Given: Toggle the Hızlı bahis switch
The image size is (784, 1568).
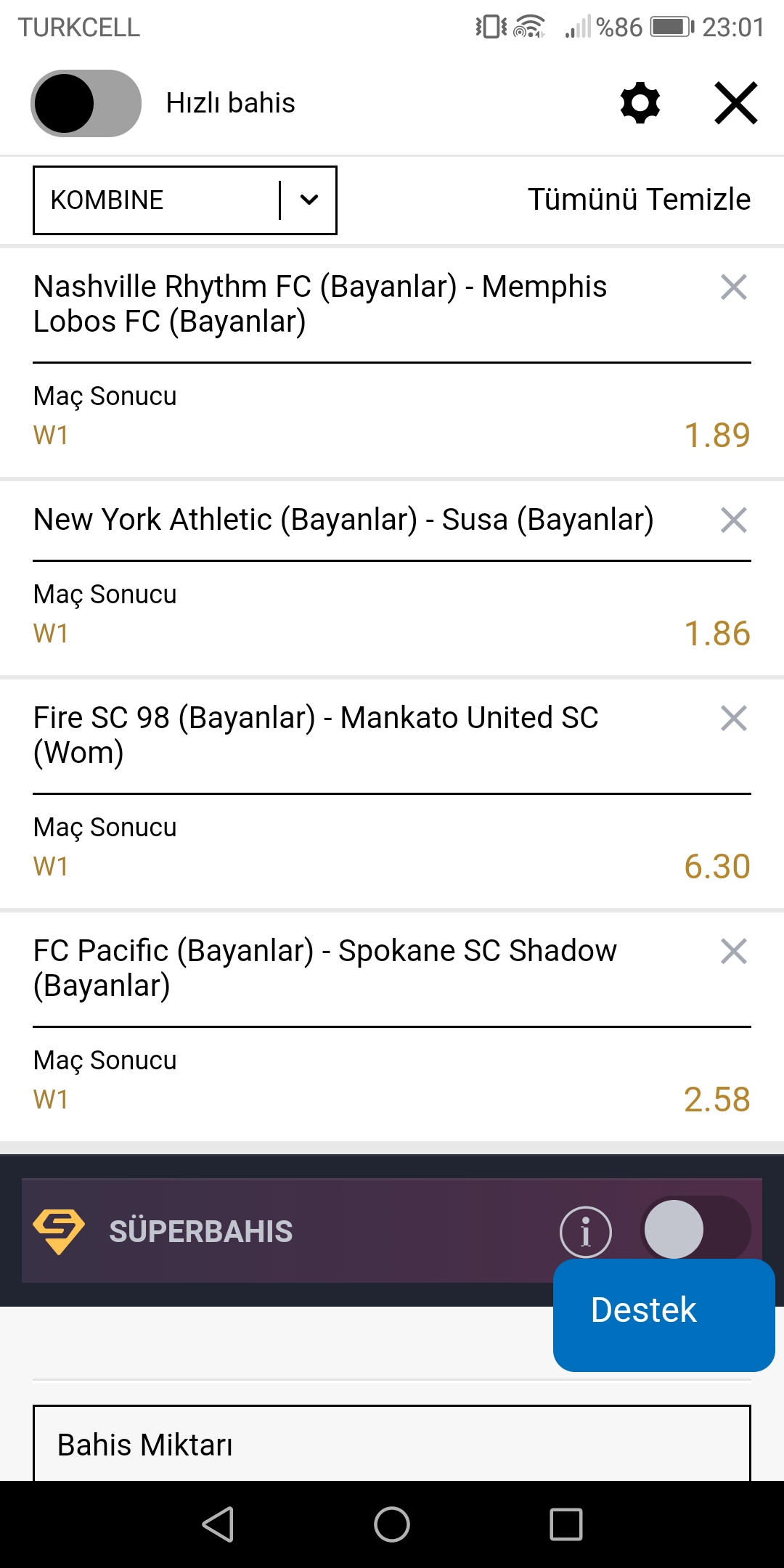Looking at the screenshot, I should click(86, 103).
